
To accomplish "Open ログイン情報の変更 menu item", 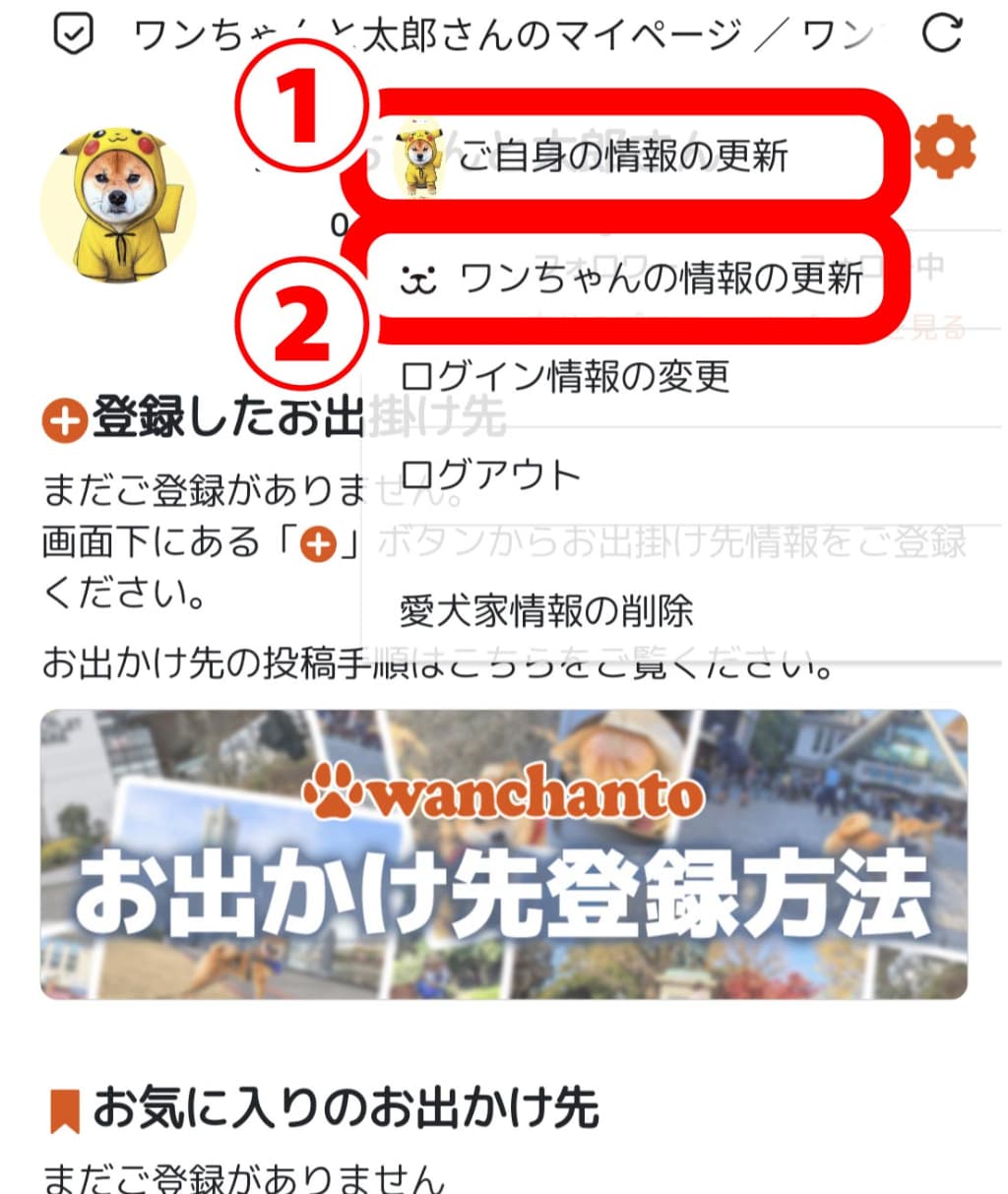I will tap(566, 376).
